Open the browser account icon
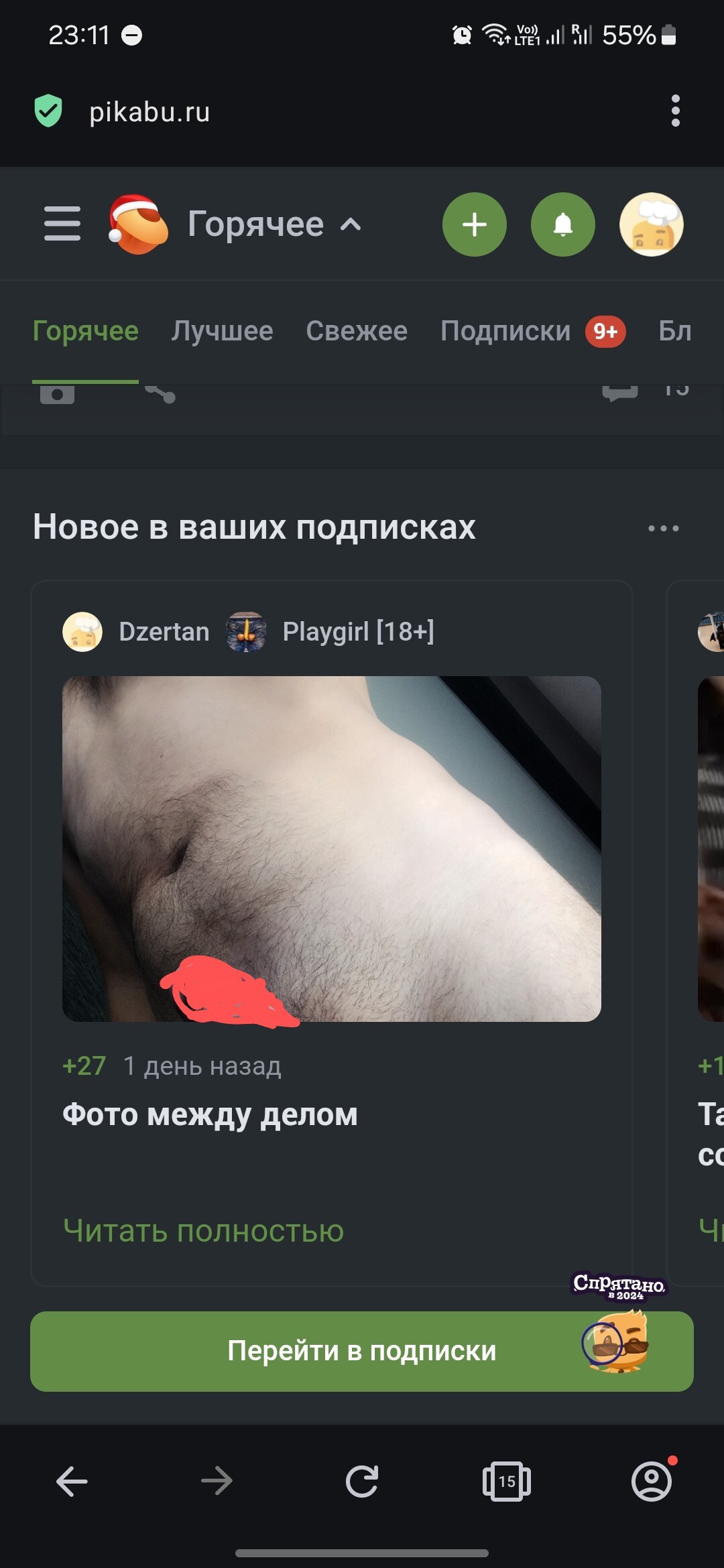Viewport: 724px width, 1568px height. (652, 1481)
